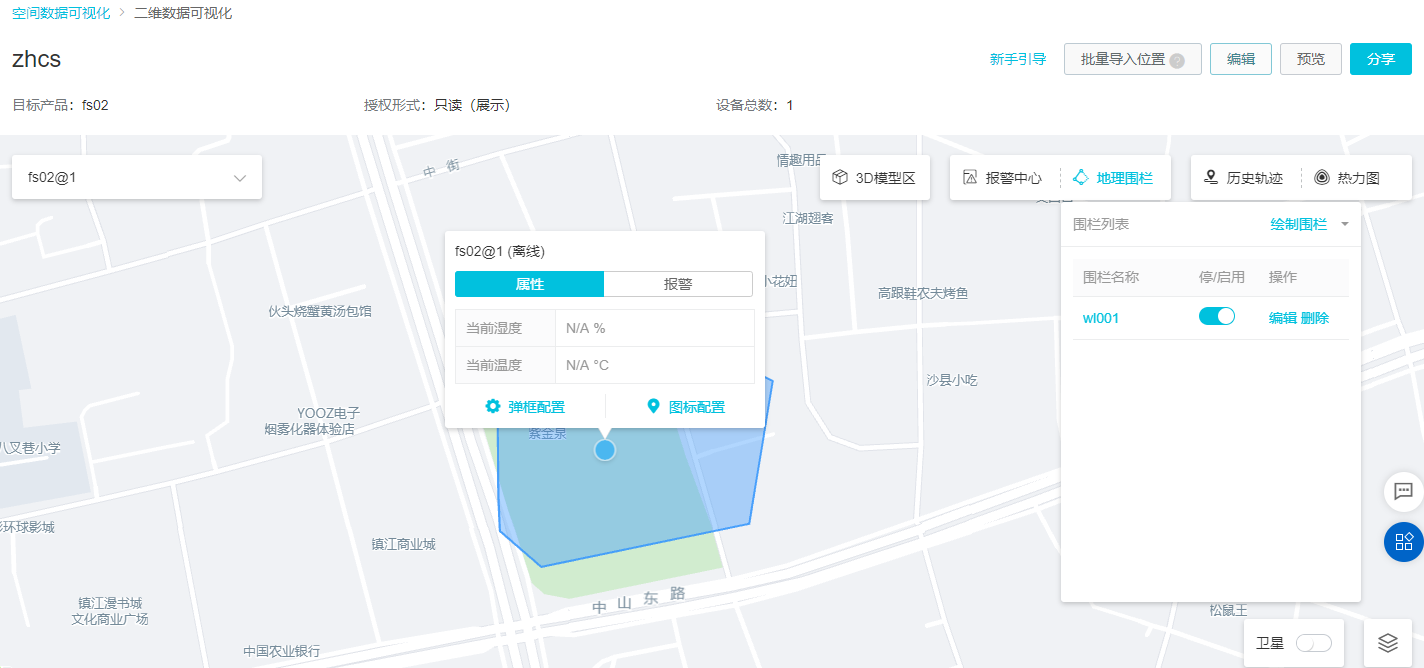
Task: Delete the wl001 fence
Action: (x=1315, y=318)
